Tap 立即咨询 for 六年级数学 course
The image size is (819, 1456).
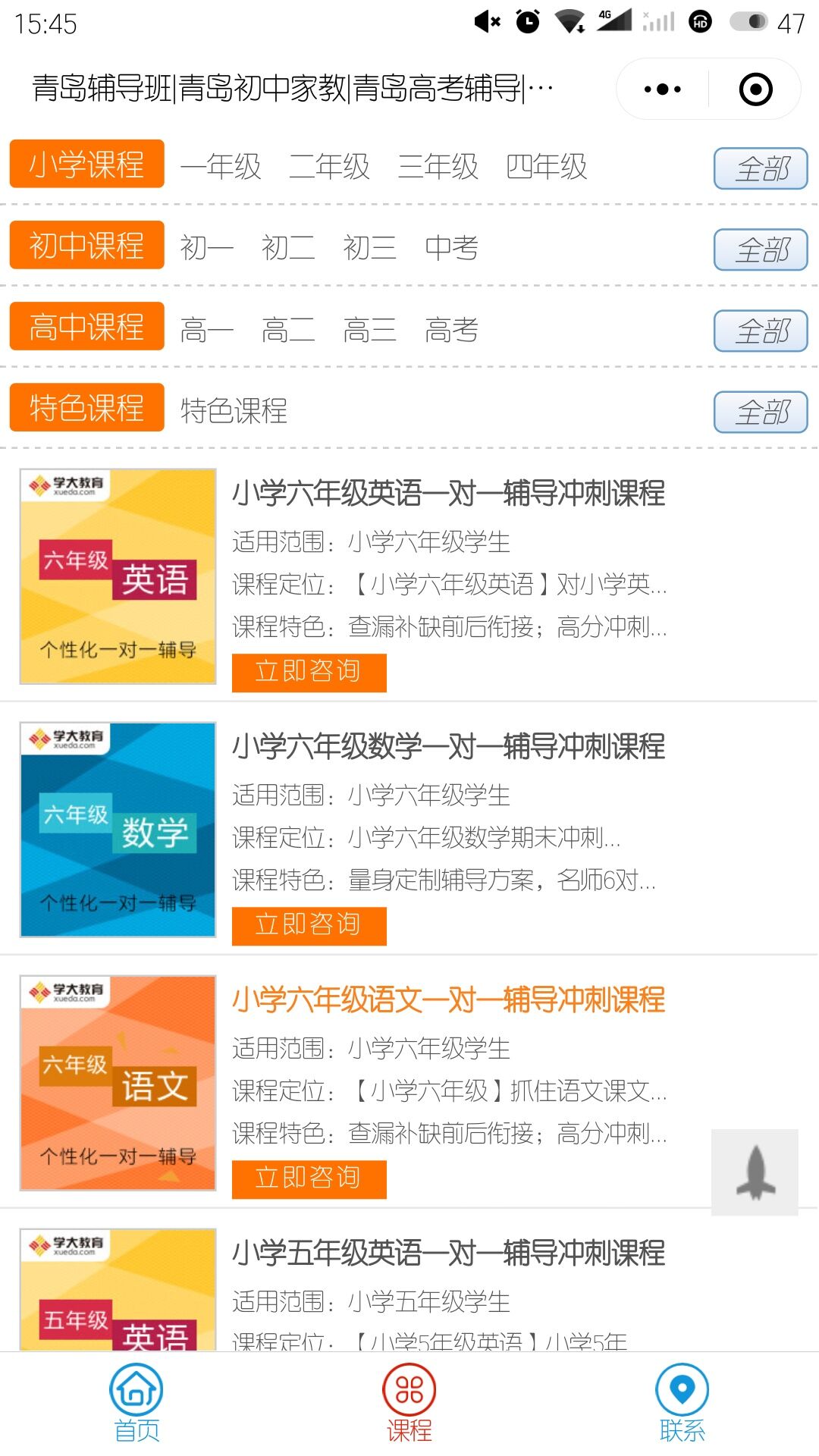coord(309,925)
